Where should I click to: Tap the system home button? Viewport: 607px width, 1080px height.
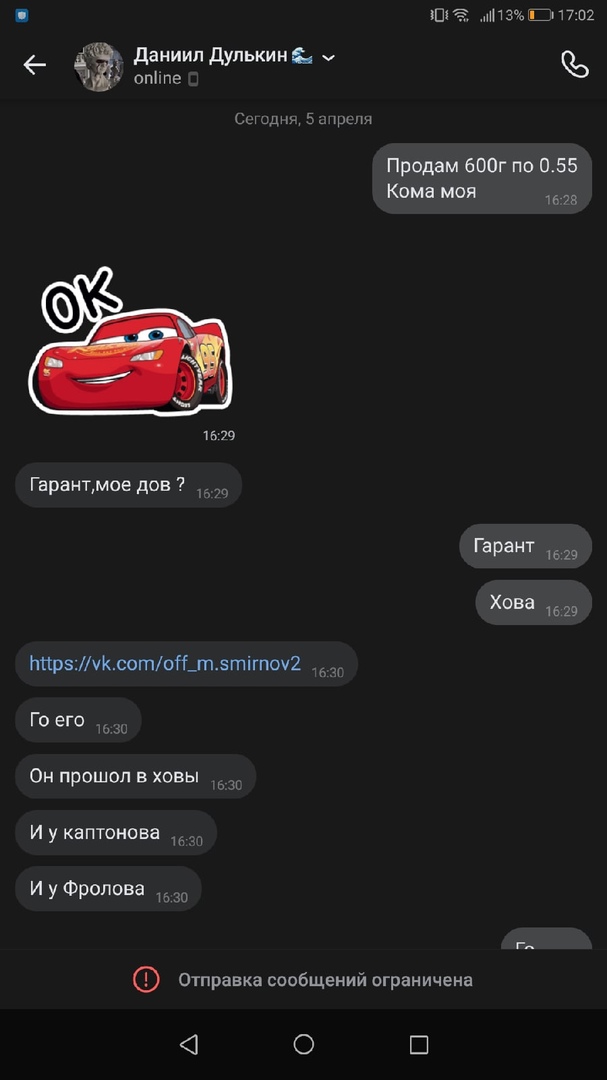[304, 1044]
